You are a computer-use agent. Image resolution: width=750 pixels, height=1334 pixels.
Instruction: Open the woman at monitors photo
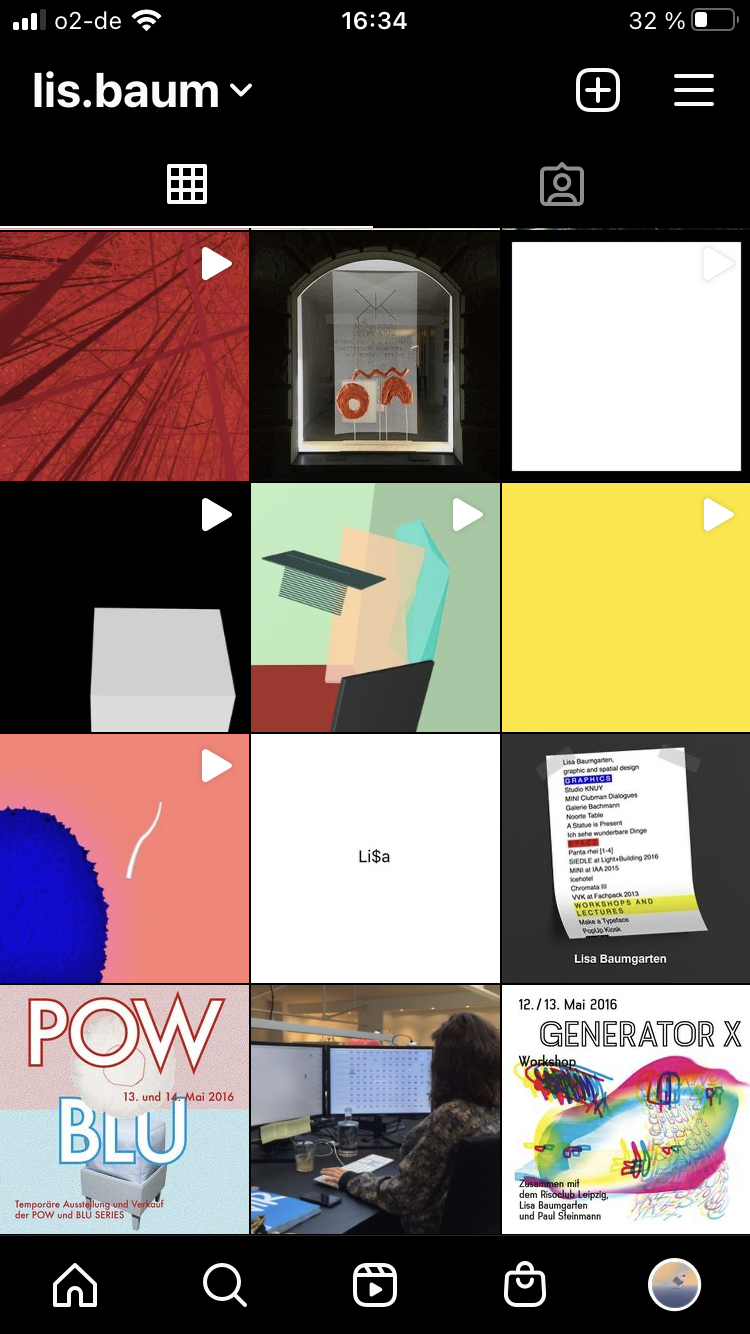coord(375,1110)
